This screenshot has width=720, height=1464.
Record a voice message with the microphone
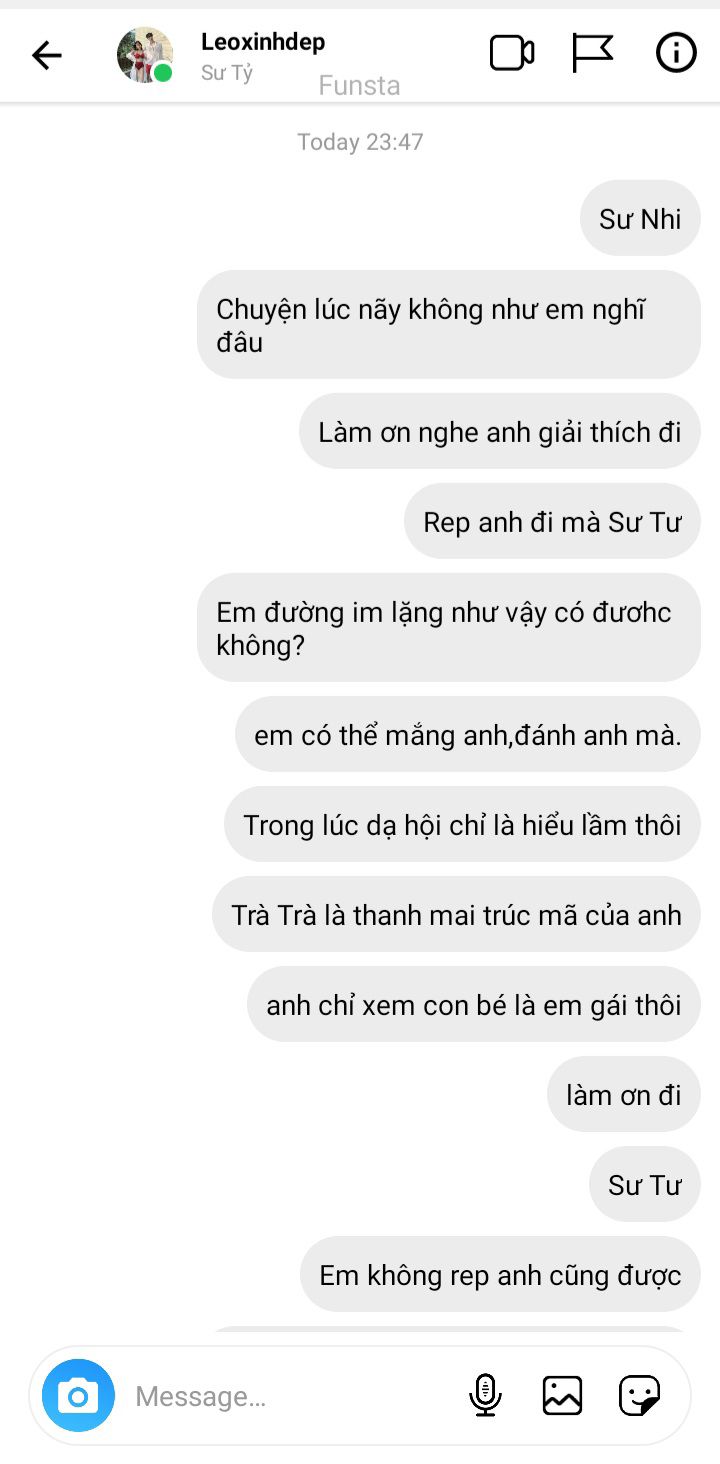coord(485,1395)
